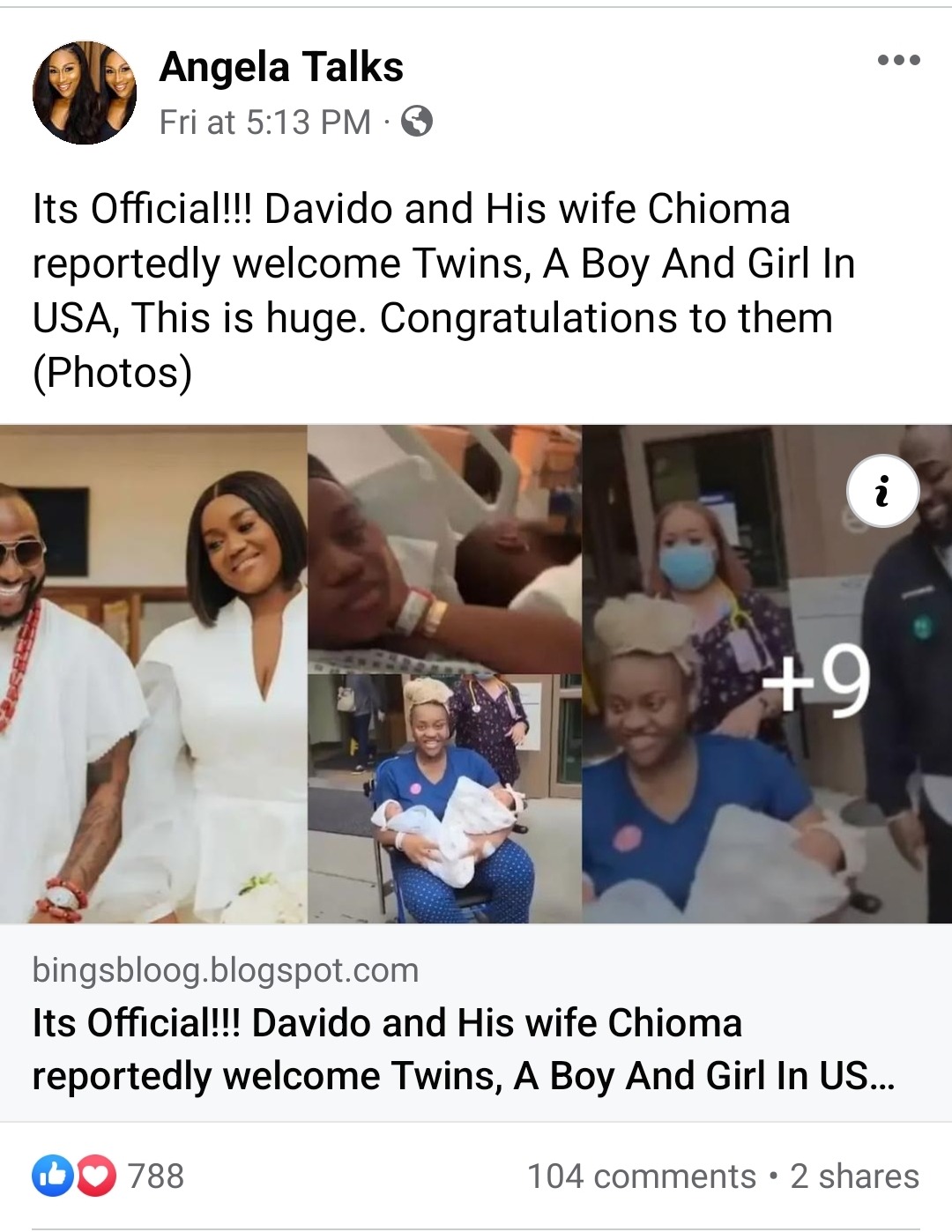952x1232 pixels.
Task: View the 2 shares
Action: pos(854,1176)
